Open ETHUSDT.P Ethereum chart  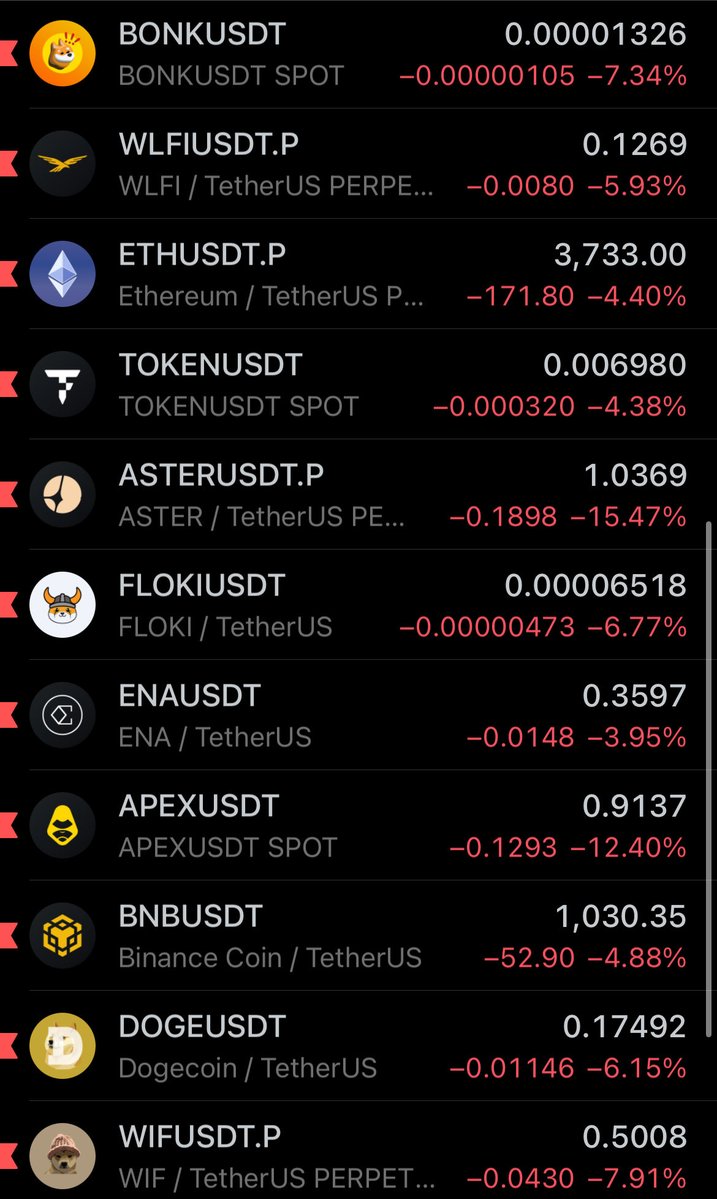358,274
